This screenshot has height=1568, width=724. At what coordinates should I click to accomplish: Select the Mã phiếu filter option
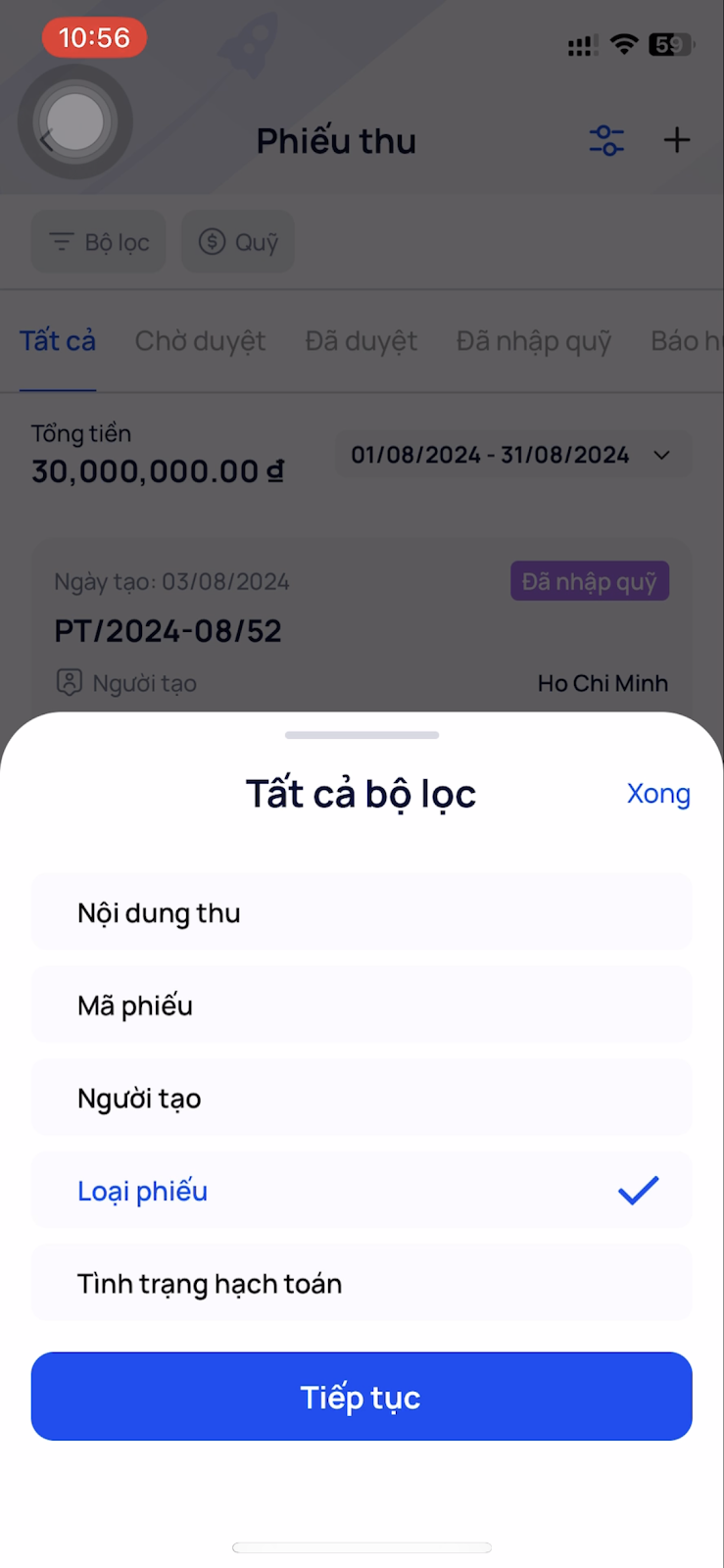(361, 1005)
